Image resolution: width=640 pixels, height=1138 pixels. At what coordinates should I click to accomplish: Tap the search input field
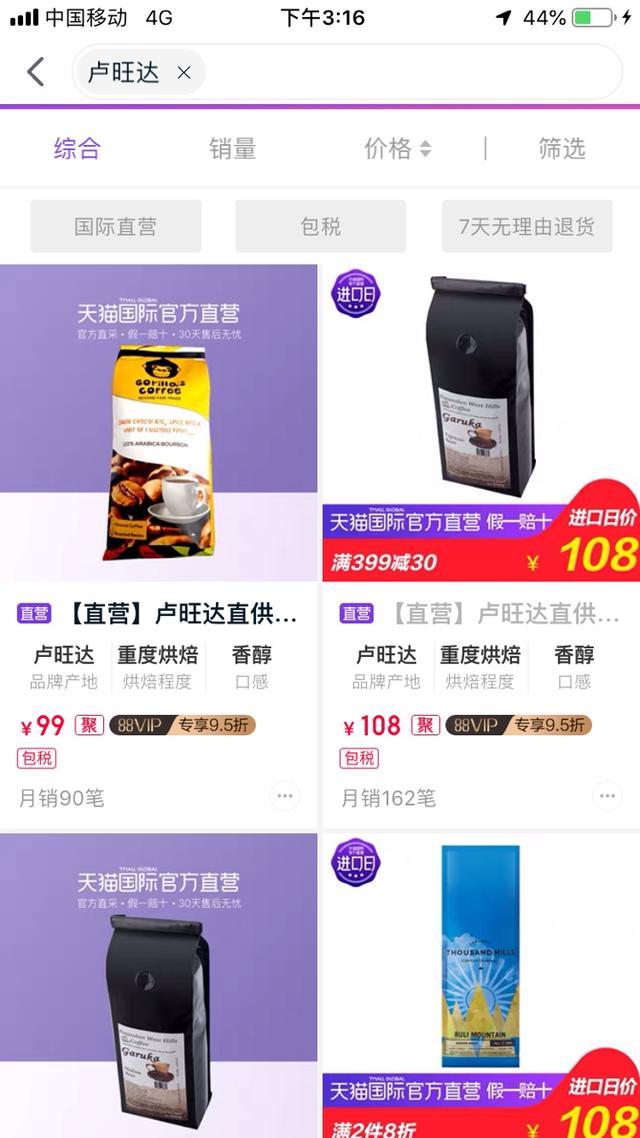[410, 72]
